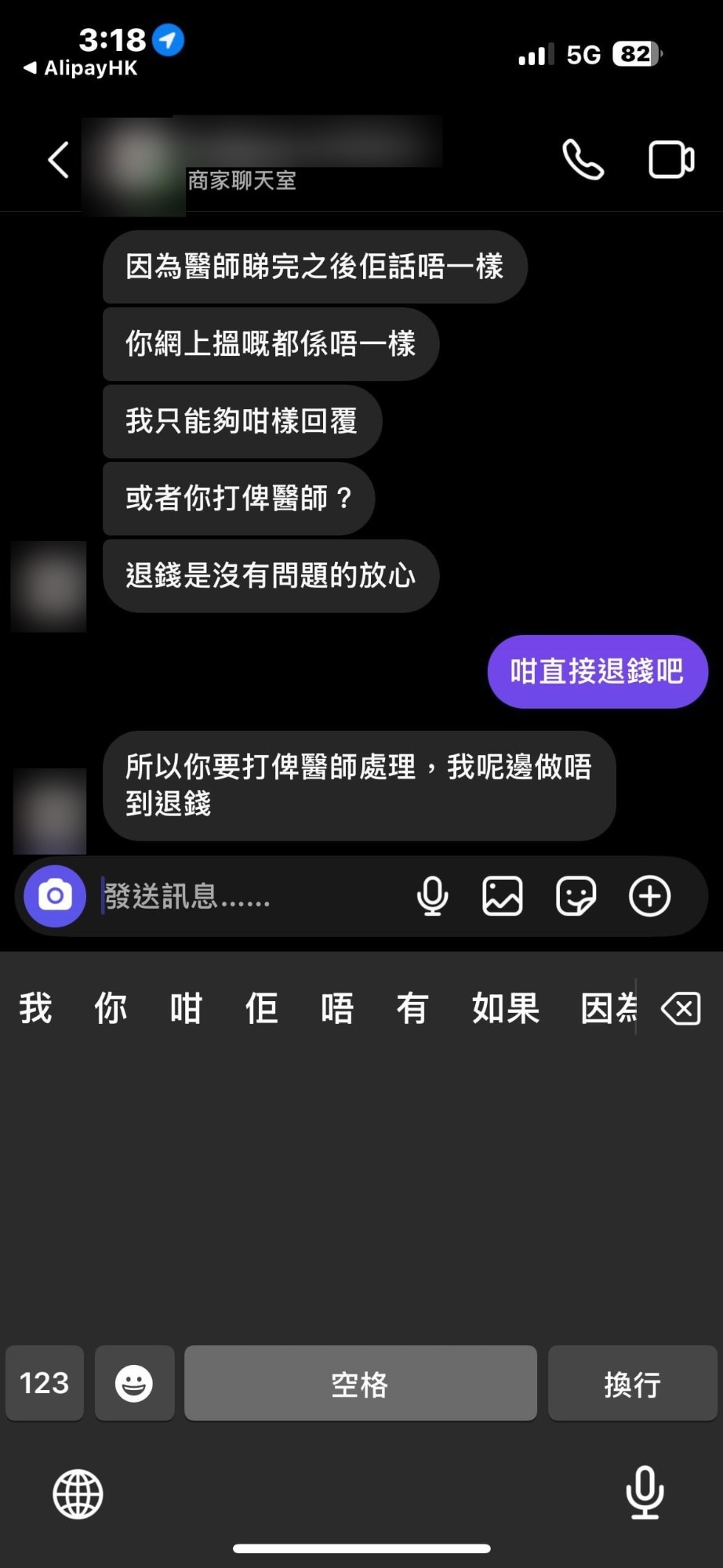Open the plus menu for more options
The image size is (723, 1568).
[650, 896]
